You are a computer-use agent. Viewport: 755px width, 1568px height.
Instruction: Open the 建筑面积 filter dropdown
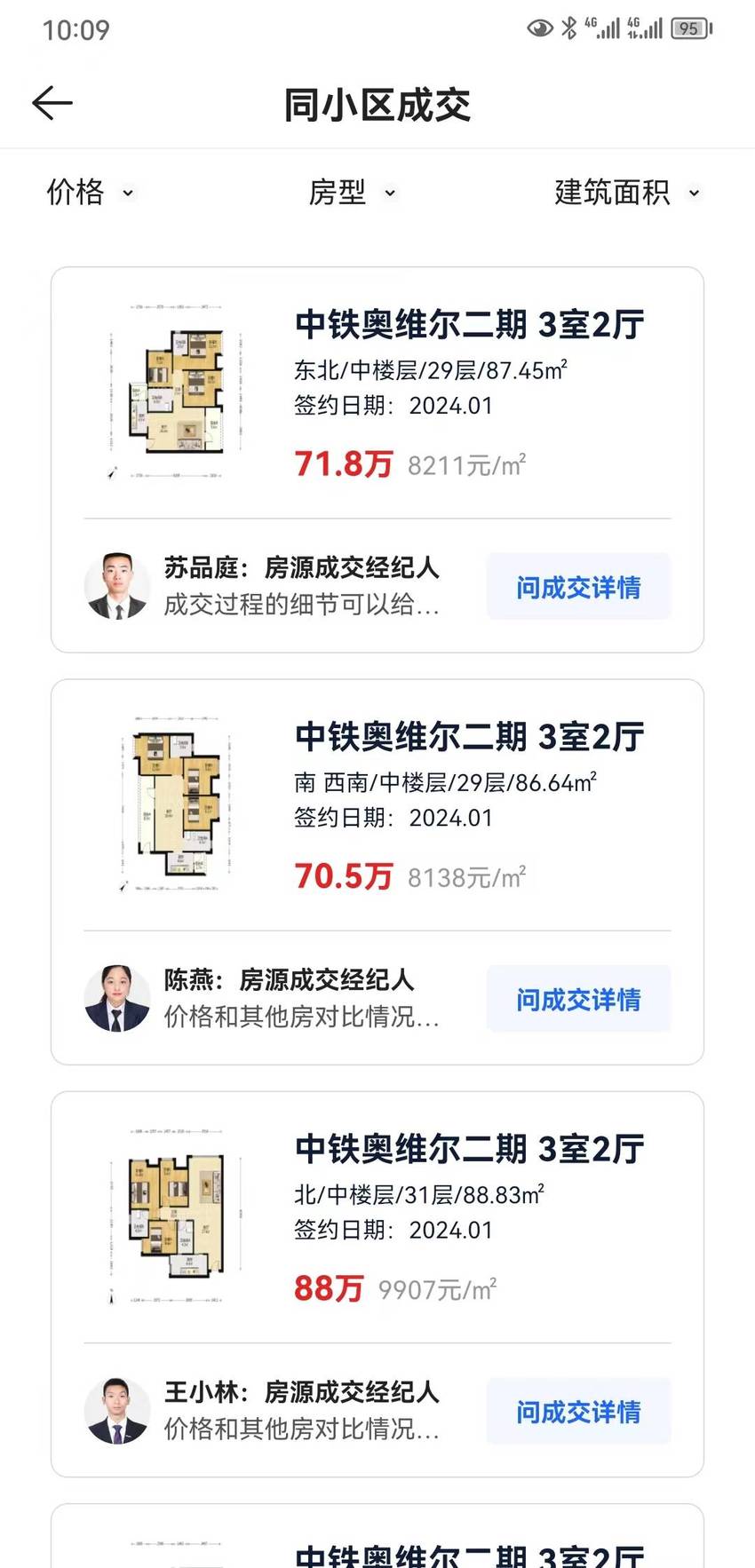(627, 192)
